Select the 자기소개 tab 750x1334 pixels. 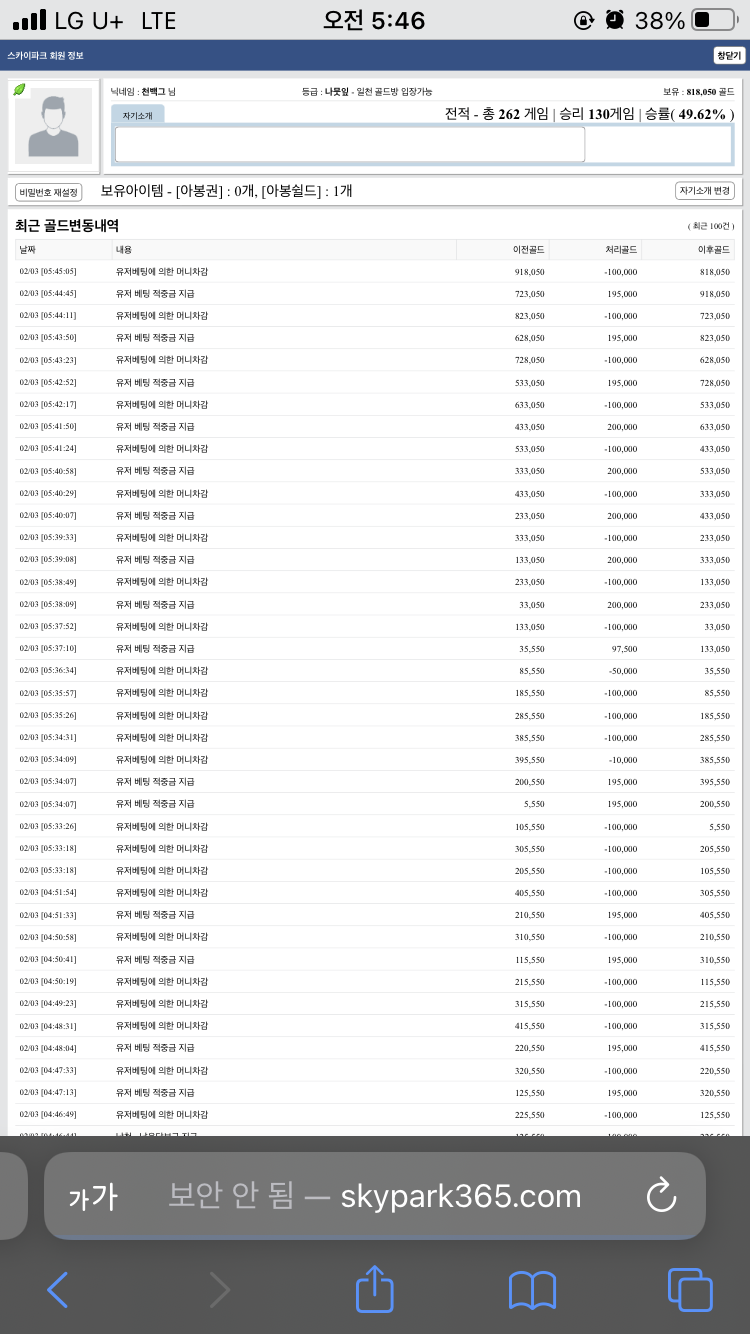138,116
